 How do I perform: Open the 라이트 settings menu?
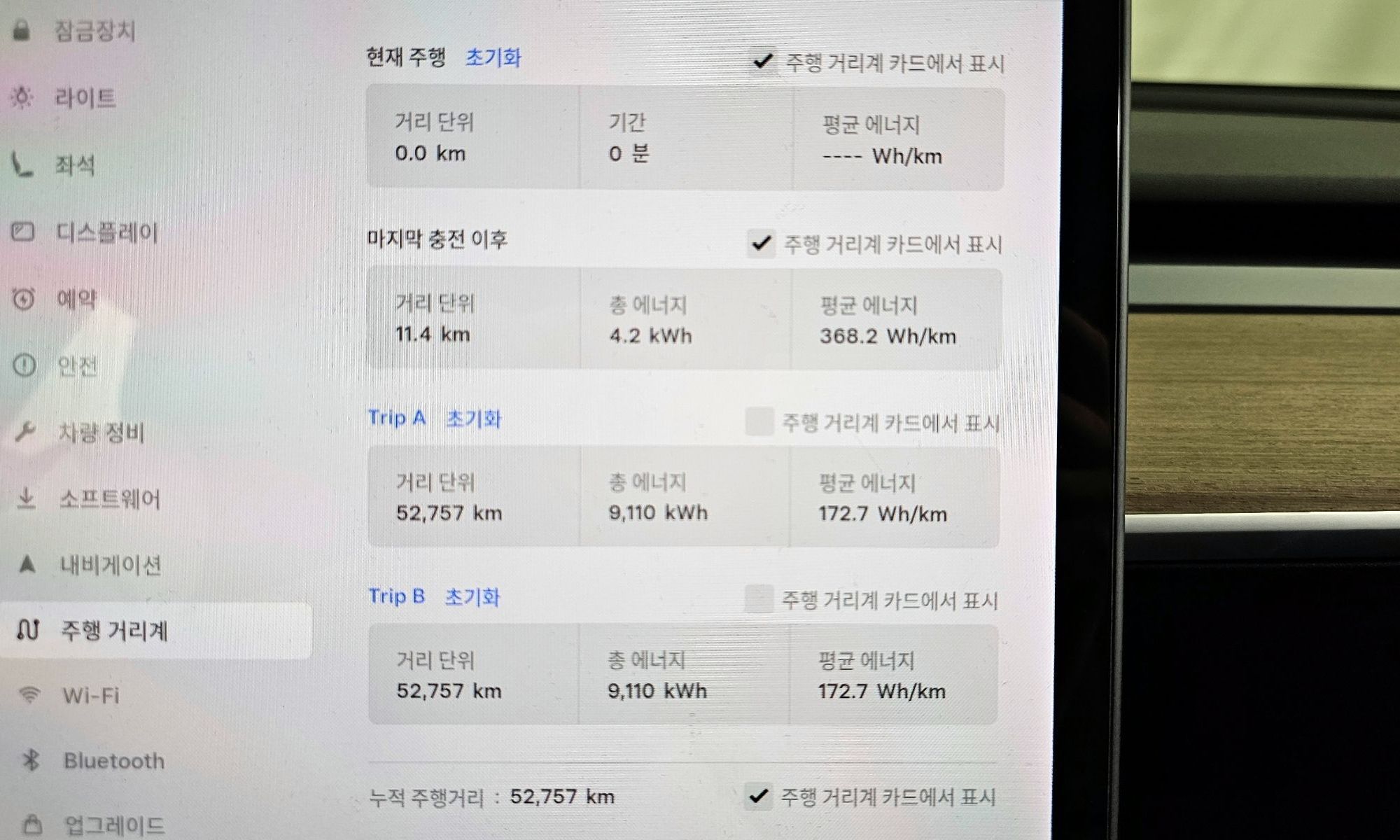[84, 98]
